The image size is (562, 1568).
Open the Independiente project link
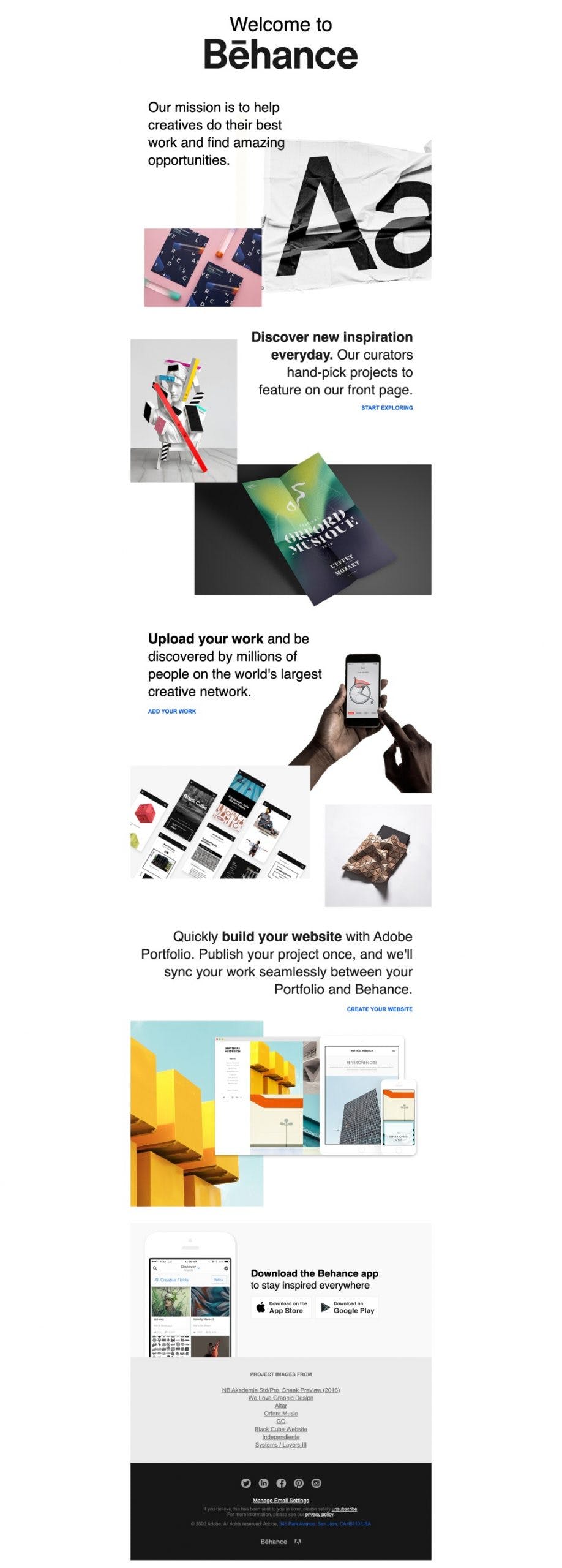tap(280, 1437)
